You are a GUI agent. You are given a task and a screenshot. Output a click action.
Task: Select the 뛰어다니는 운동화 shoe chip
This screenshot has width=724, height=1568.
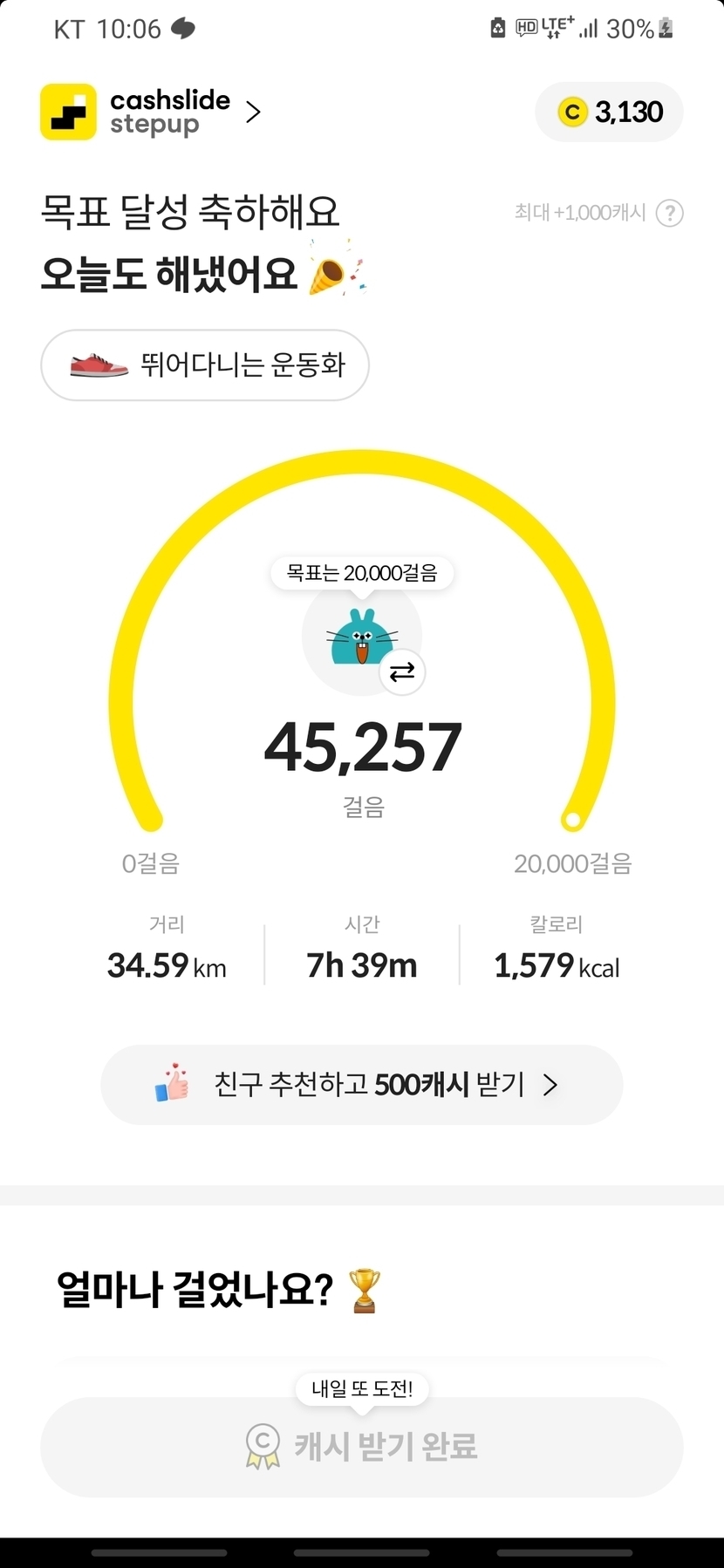[x=205, y=365]
